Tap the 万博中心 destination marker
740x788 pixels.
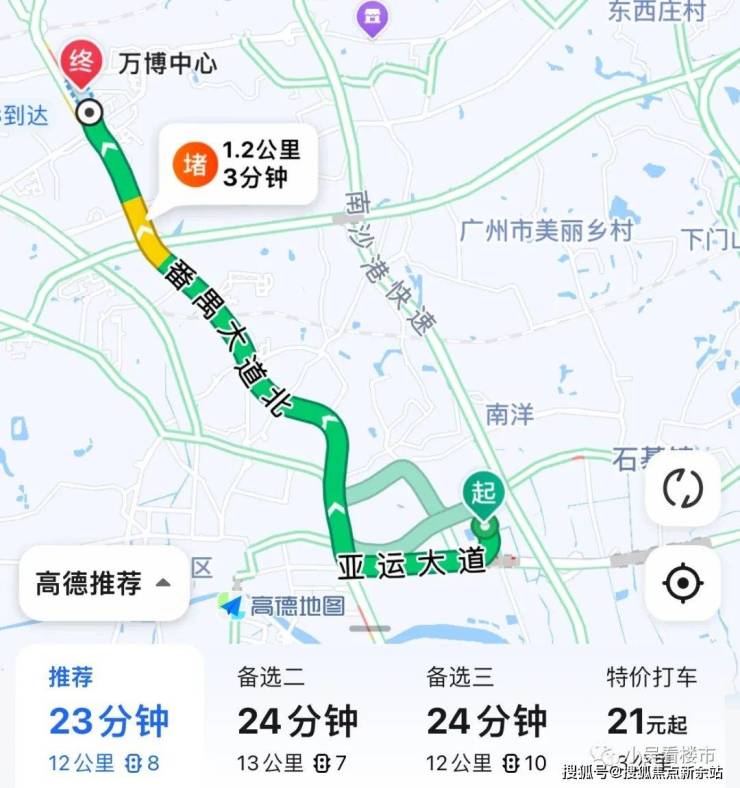[82, 64]
